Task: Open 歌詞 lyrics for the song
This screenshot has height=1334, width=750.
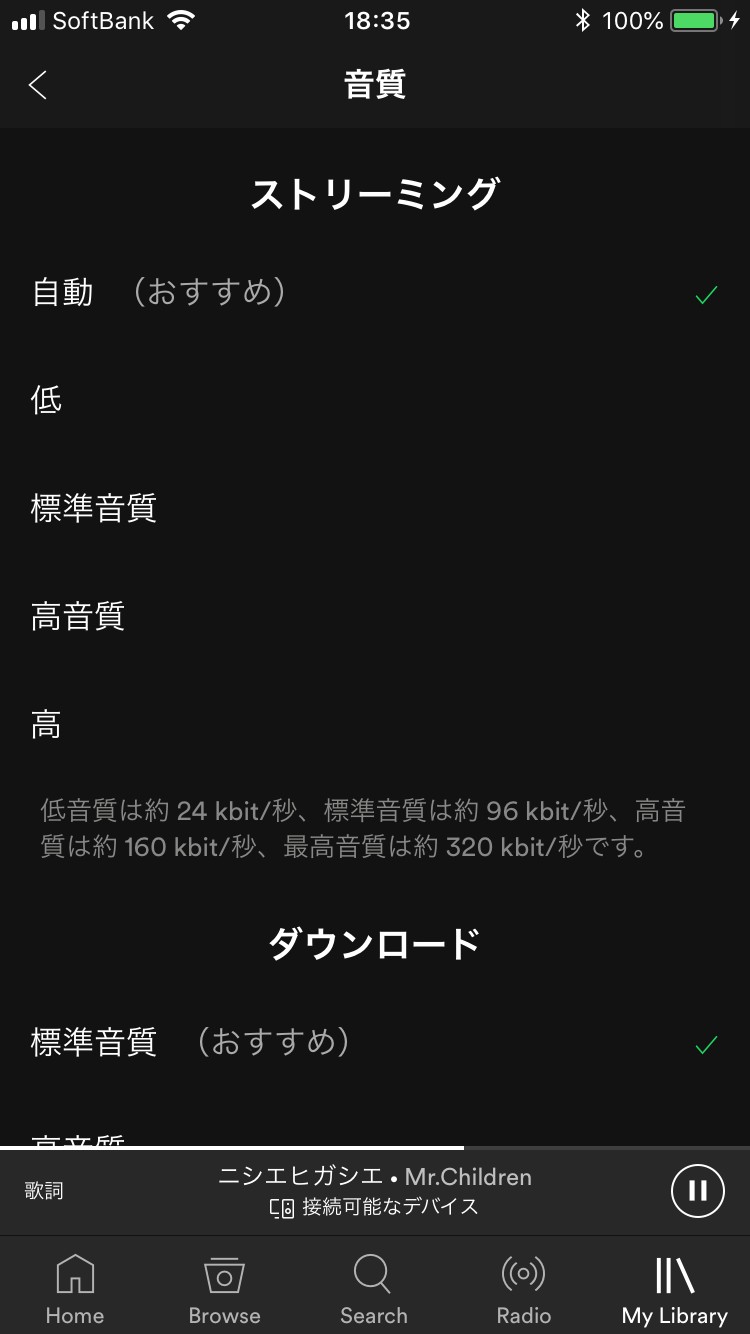Action: pos(44,1191)
